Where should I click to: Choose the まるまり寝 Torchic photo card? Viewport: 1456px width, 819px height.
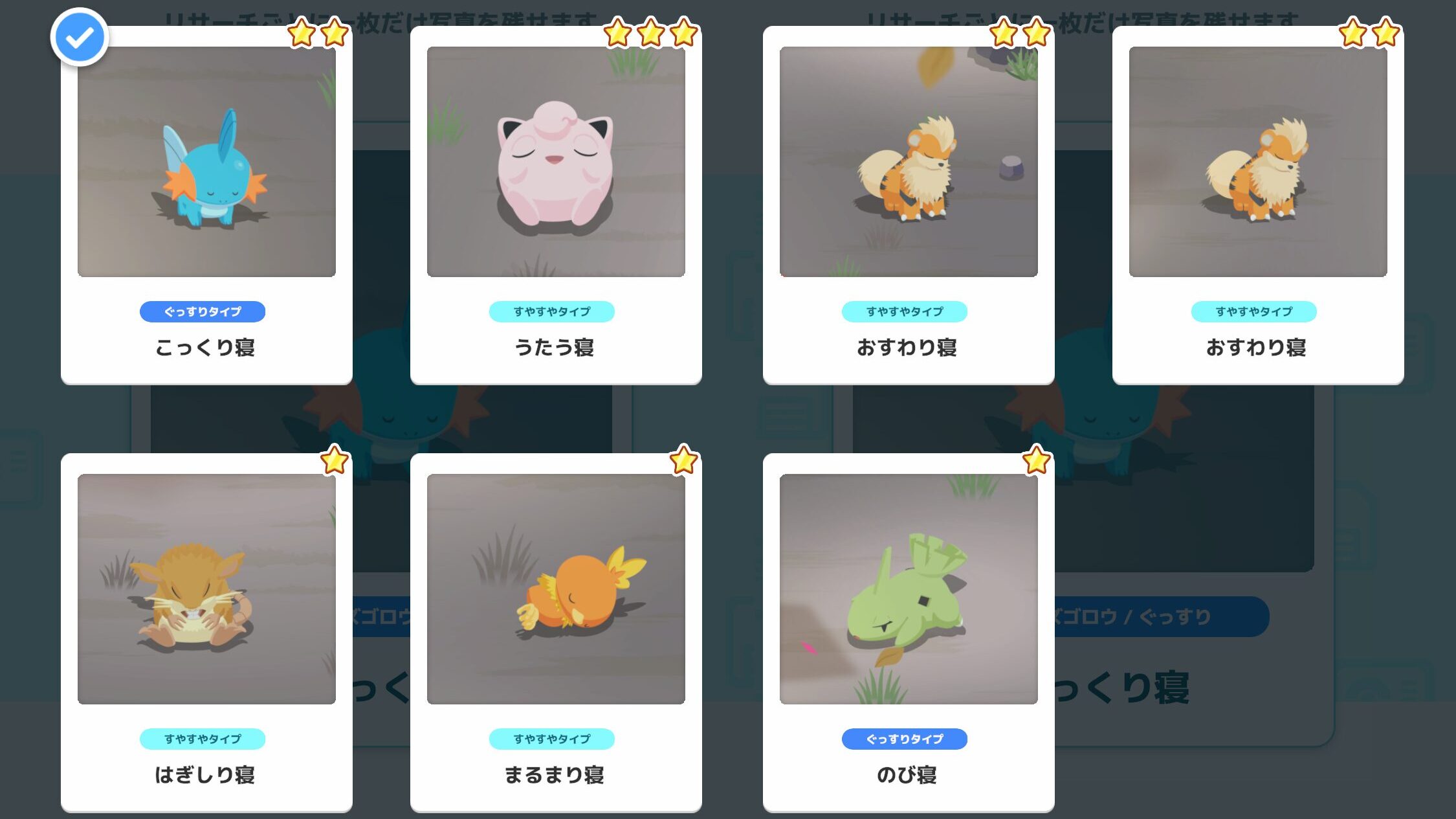[556, 631]
